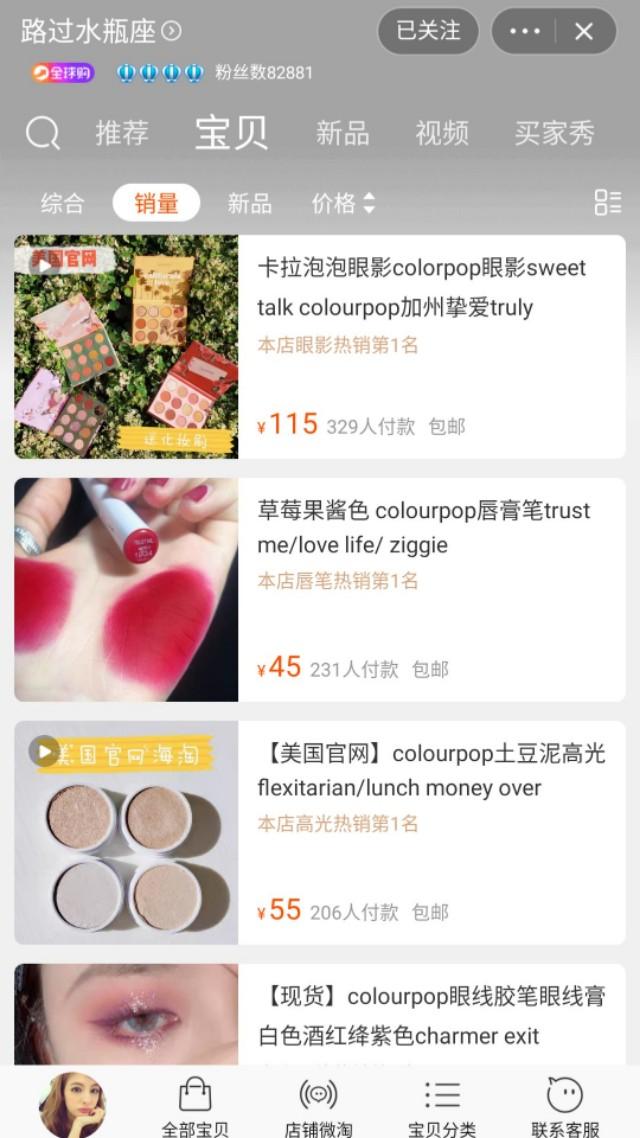Open the three-dot more menu
This screenshot has width=640, height=1138.
tap(525, 31)
